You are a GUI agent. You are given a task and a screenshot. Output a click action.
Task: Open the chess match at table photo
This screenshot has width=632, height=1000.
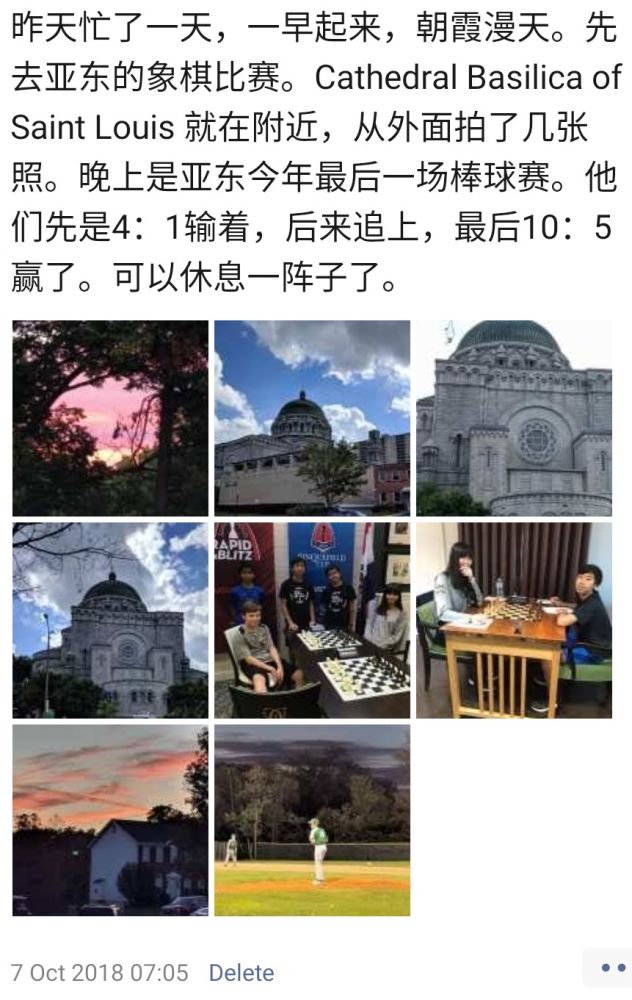point(514,620)
